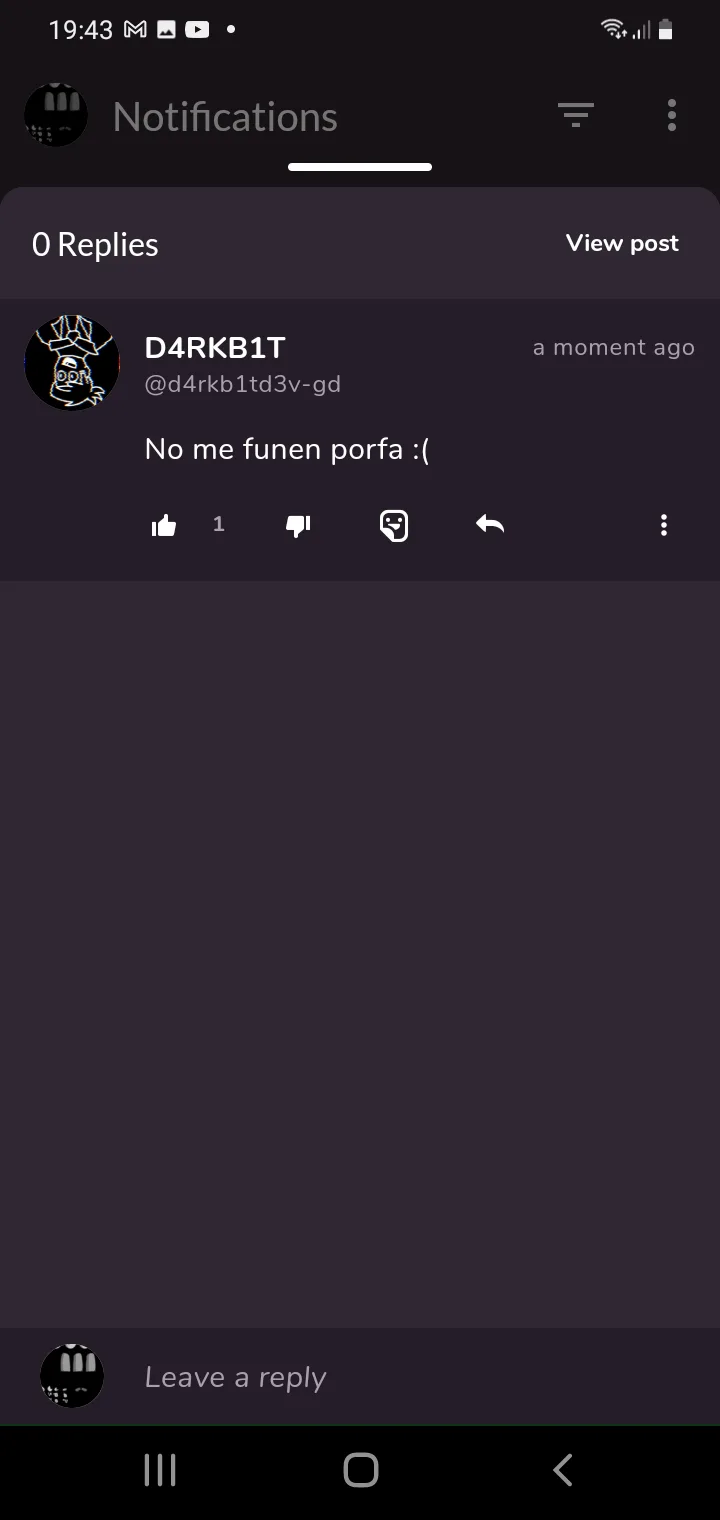Open more options for D4RKB1T's comment
The height and width of the screenshot is (1520, 720).
pos(663,525)
